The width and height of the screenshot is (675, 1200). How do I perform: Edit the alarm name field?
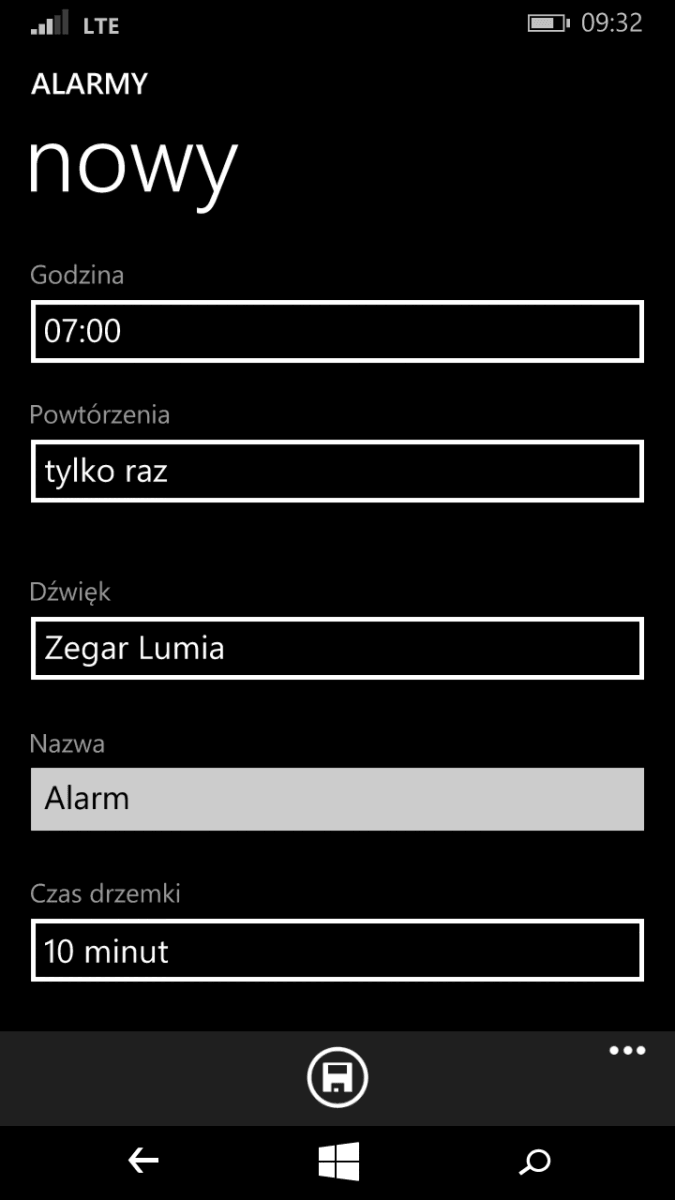337,799
